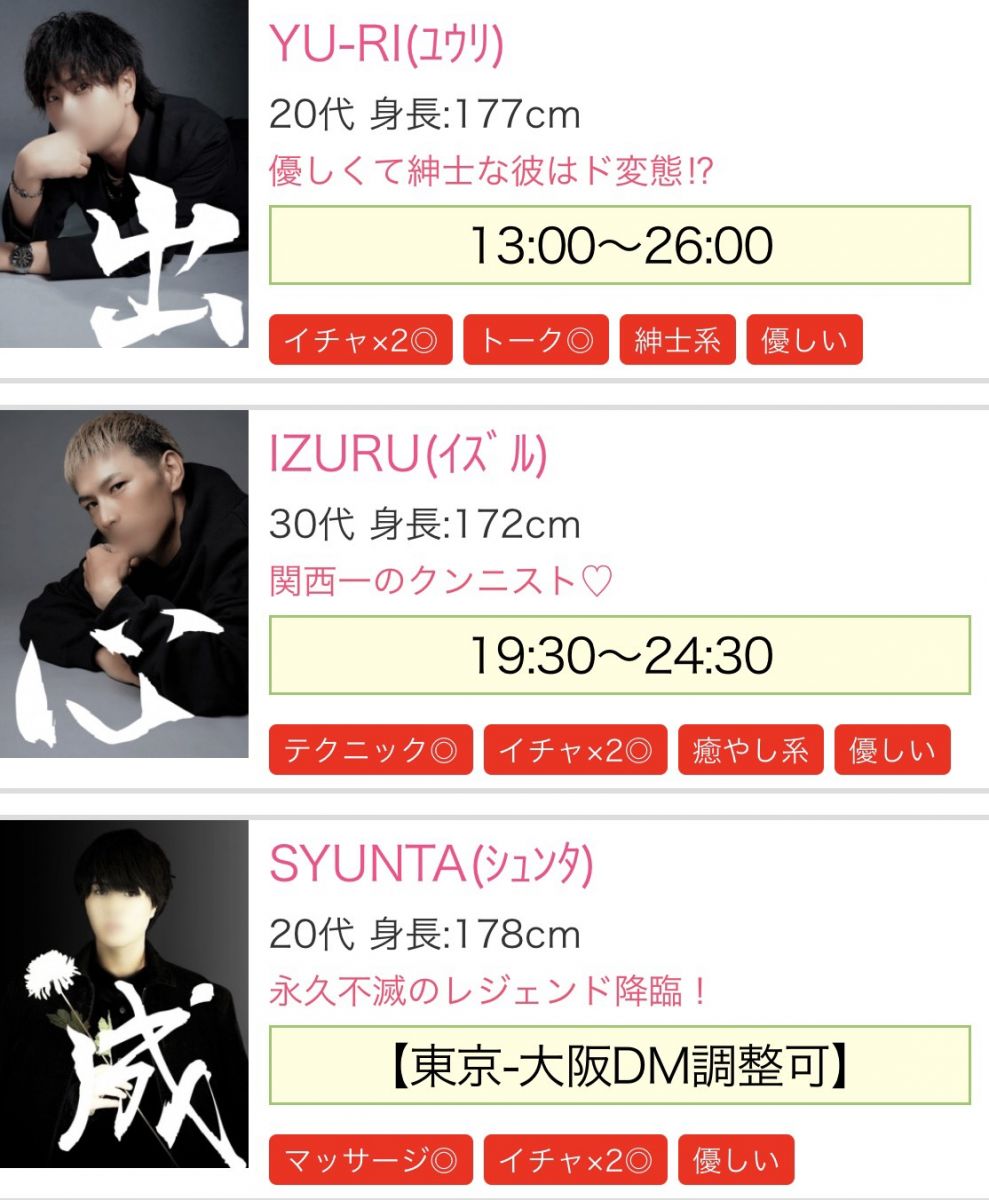Select IZURU's テクニック◎ tag

tap(370, 751)
